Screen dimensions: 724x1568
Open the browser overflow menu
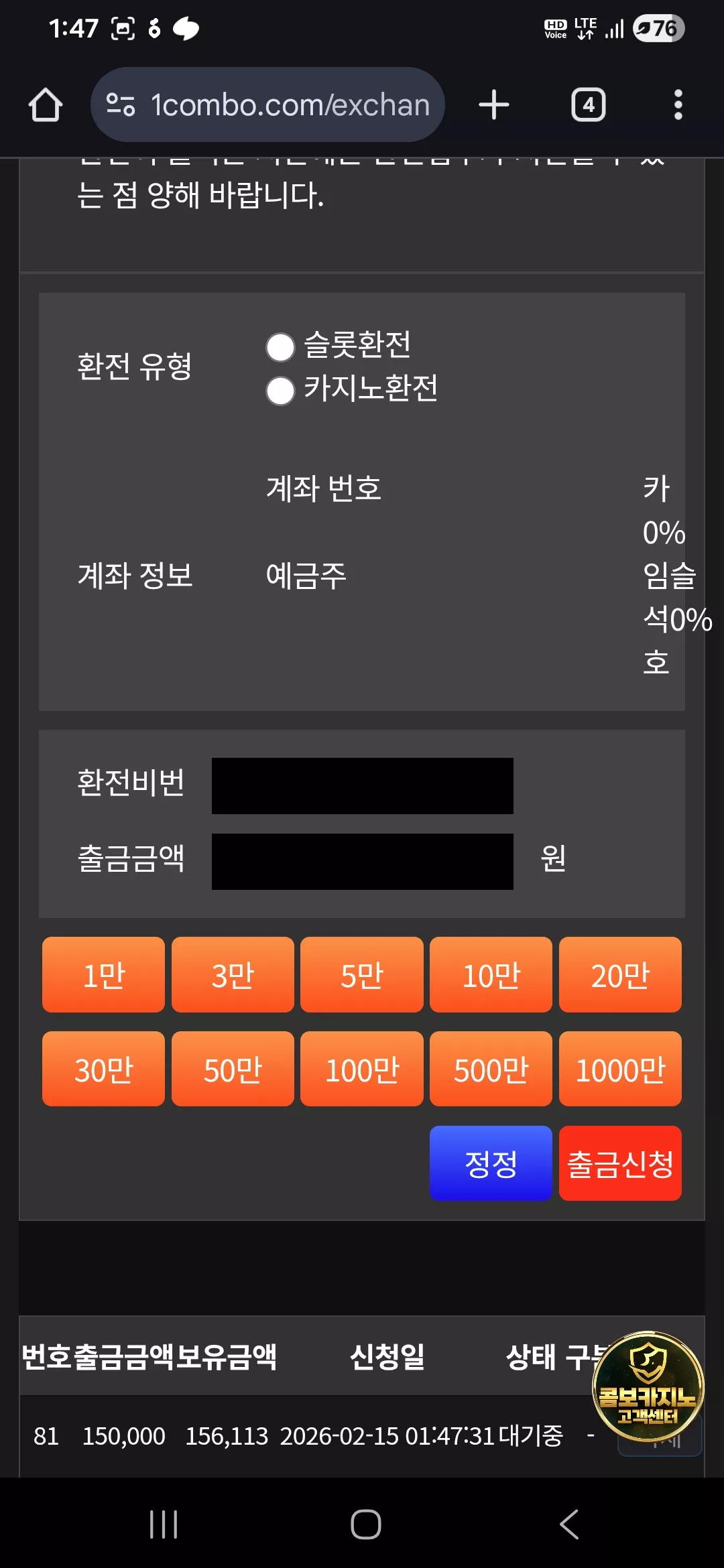coord(678,105)
